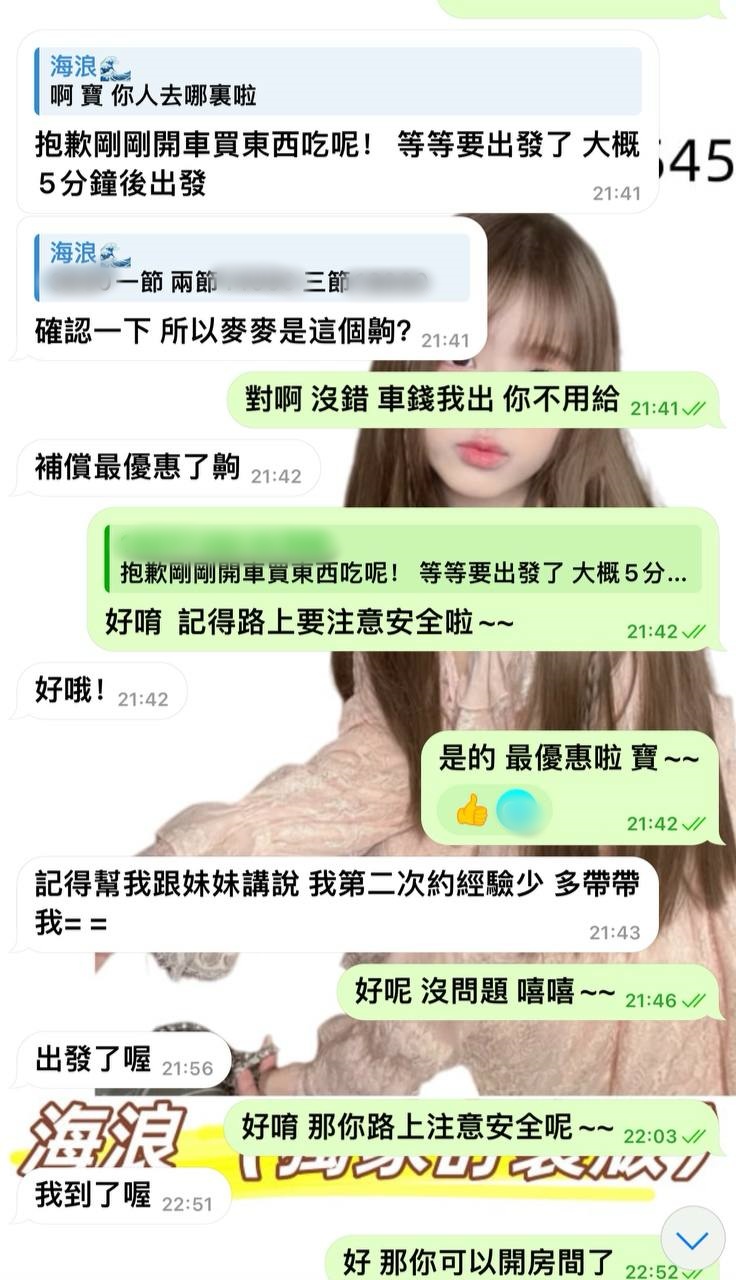
Task: Open quoted reply mentioning 一節 兩節 三節
Action: coord(252,268)
